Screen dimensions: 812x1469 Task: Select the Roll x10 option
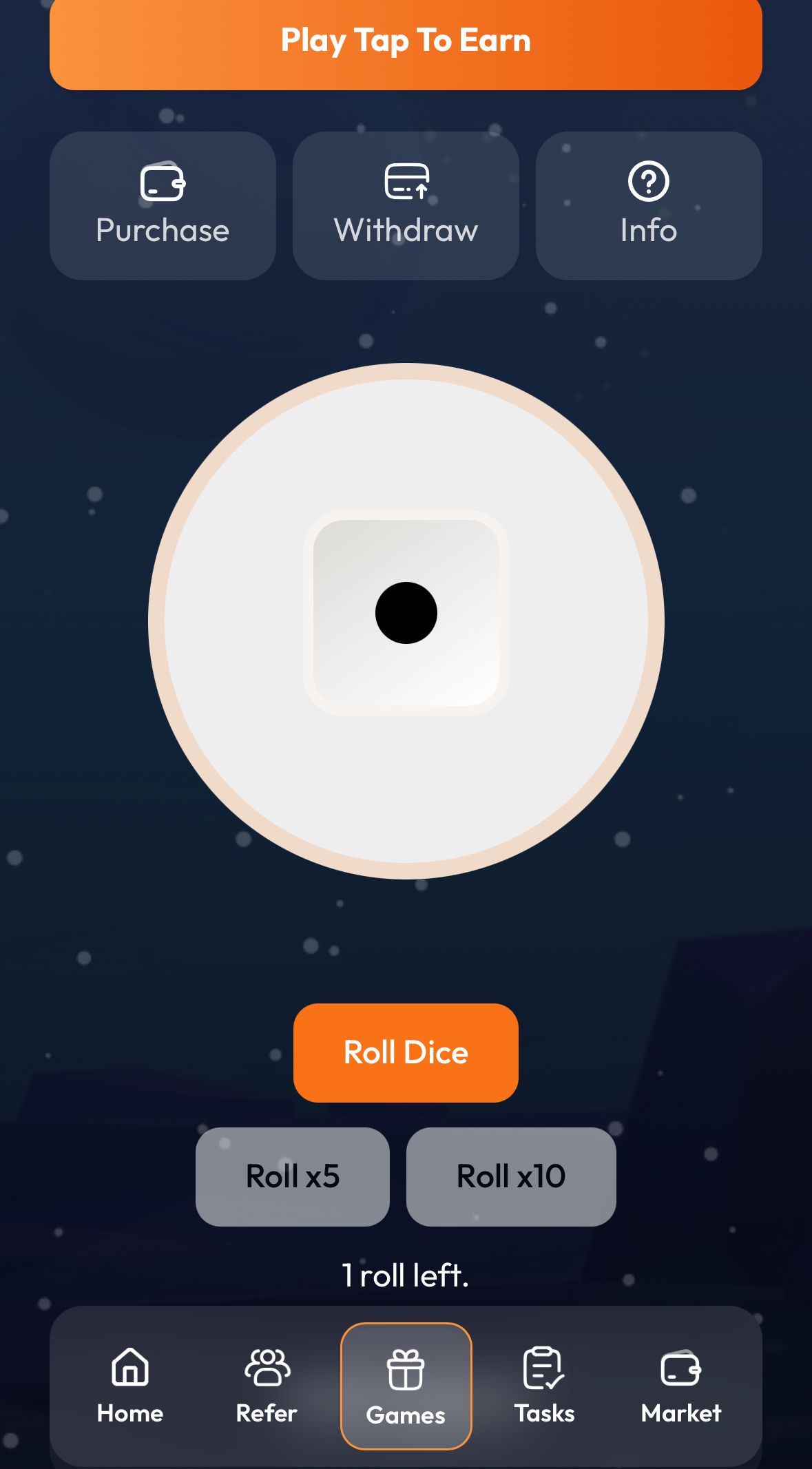(x=511, y=1176)
